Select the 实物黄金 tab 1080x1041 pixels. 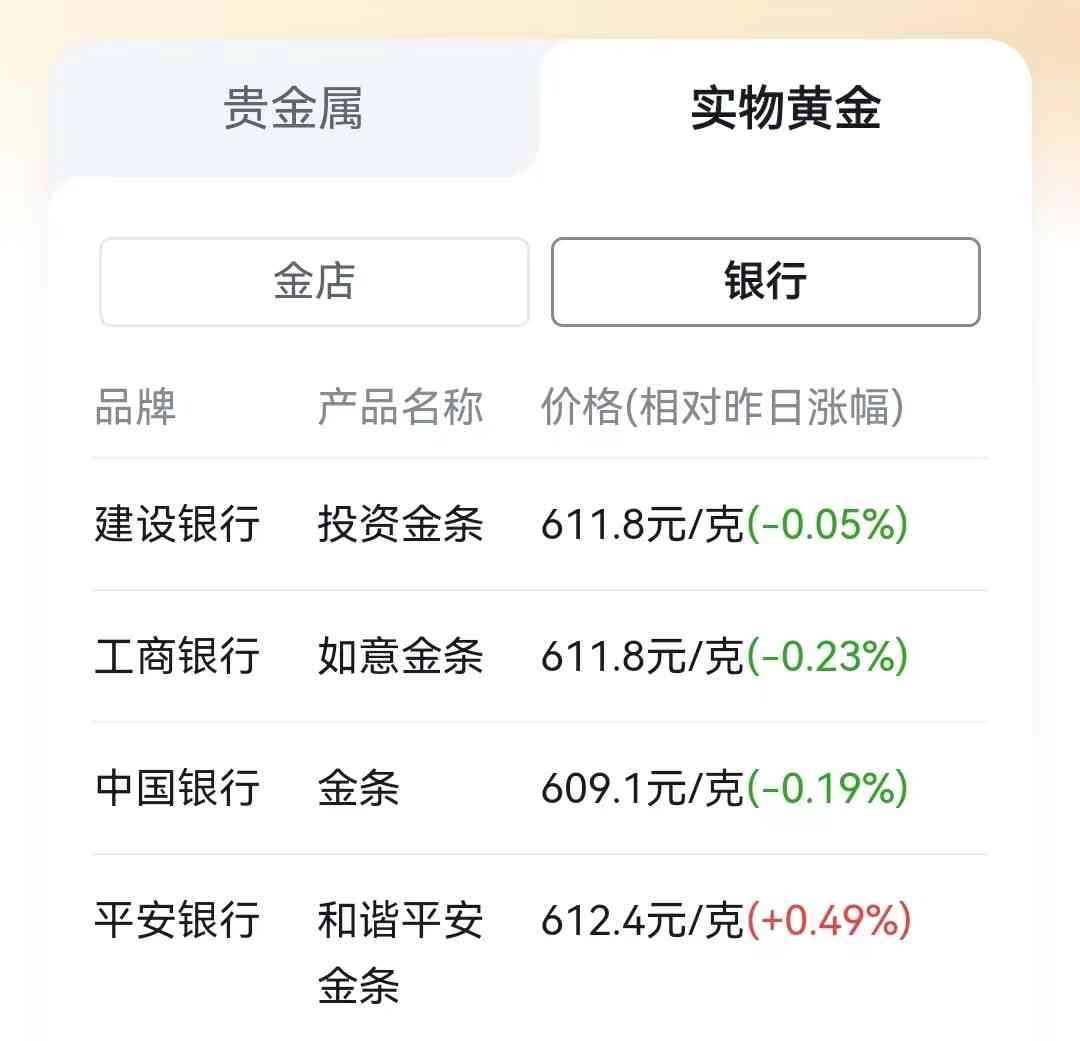tap(785, 110)
